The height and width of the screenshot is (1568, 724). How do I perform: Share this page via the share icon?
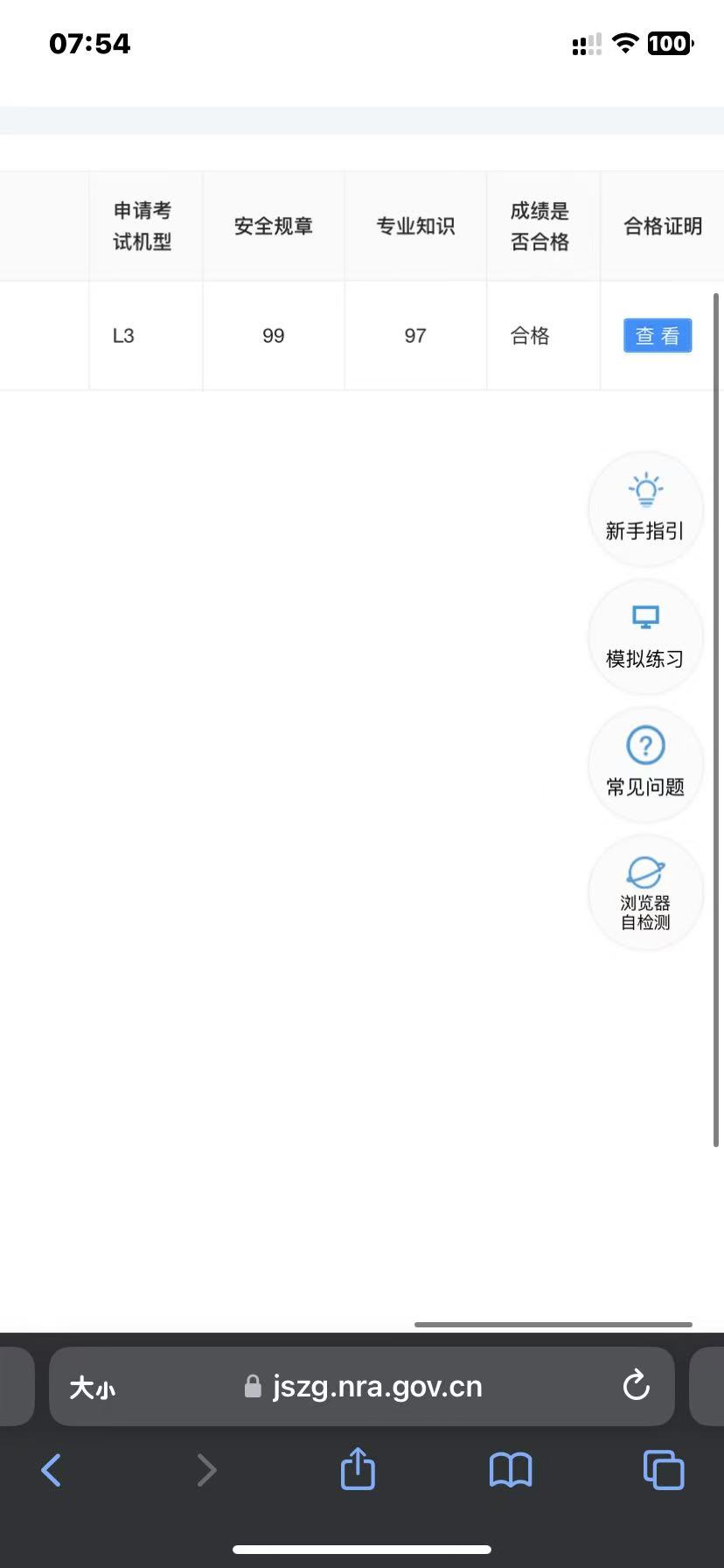[358, 1469]
